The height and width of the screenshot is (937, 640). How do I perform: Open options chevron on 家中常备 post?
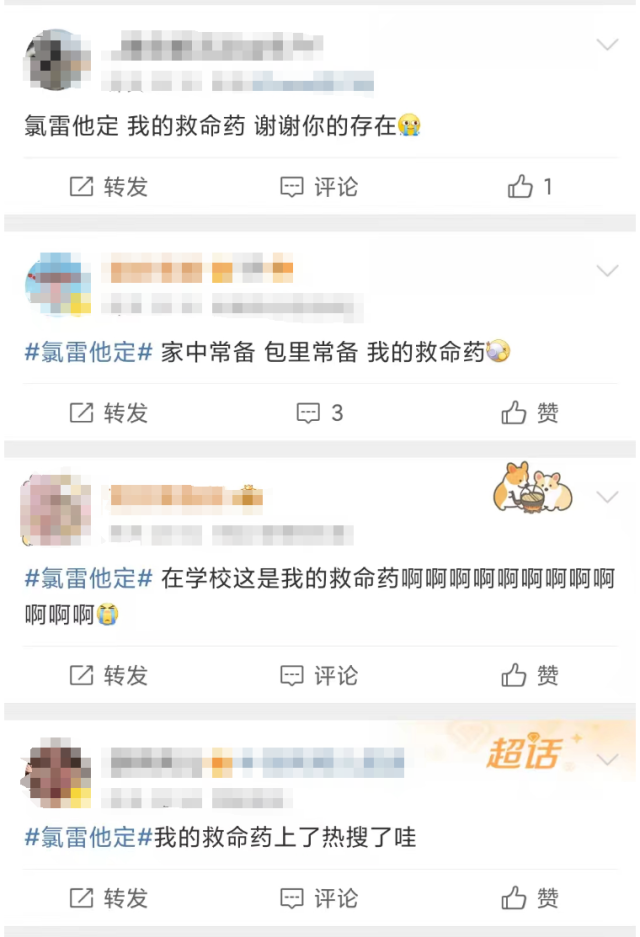tap(607, 271)
